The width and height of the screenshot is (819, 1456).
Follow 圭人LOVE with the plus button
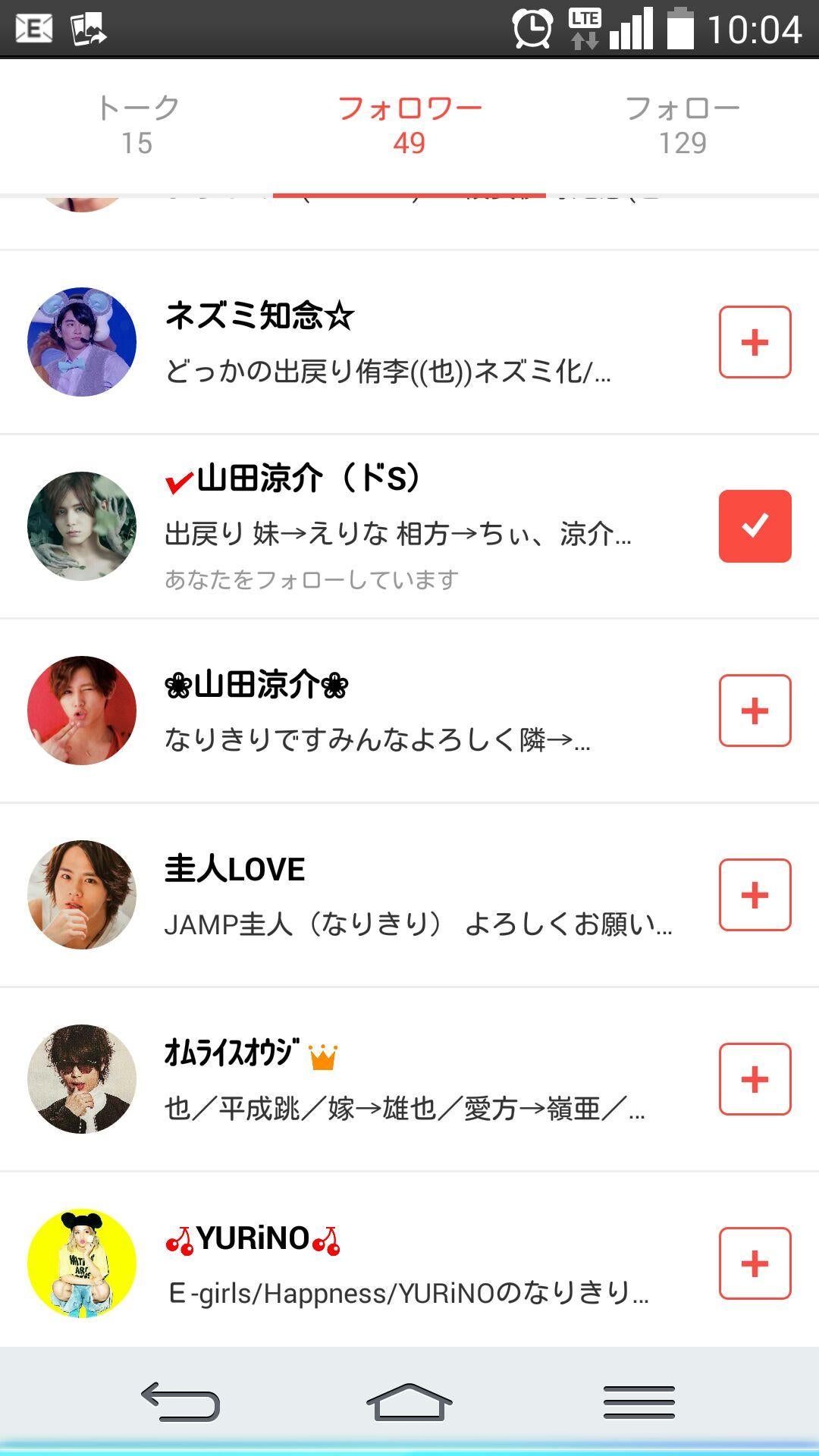[x=755, y=895]
